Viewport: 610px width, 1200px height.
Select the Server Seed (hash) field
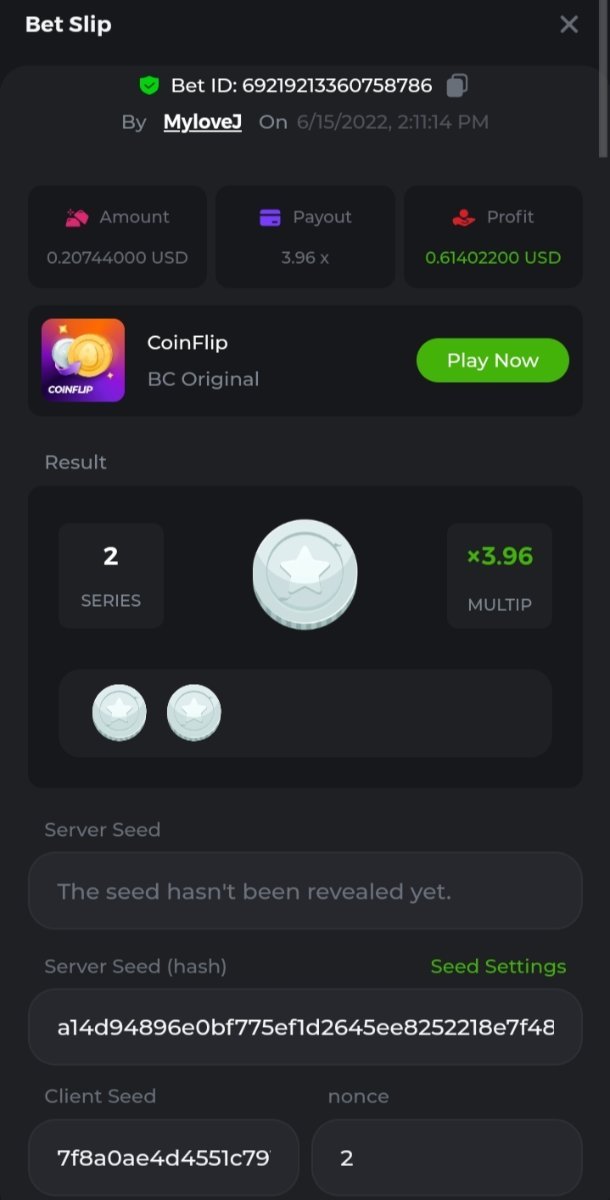pos(305,1027)
